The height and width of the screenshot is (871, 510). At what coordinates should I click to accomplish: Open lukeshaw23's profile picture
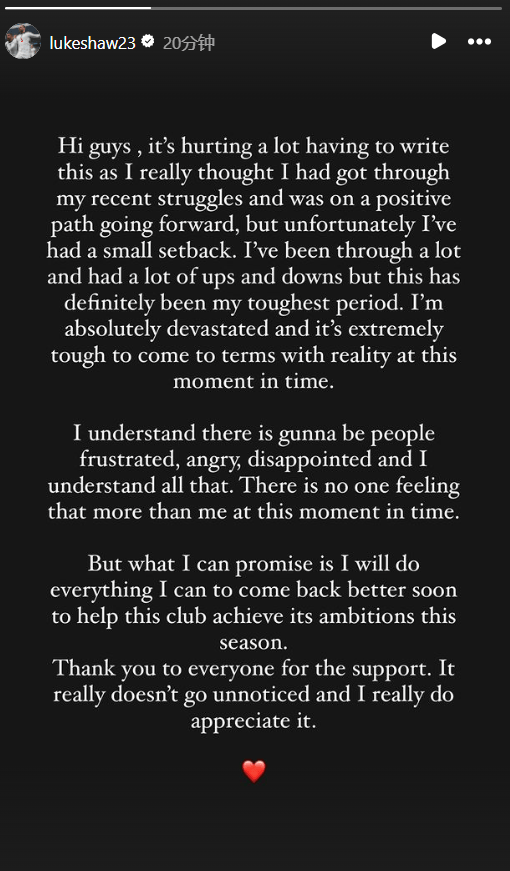23,41
